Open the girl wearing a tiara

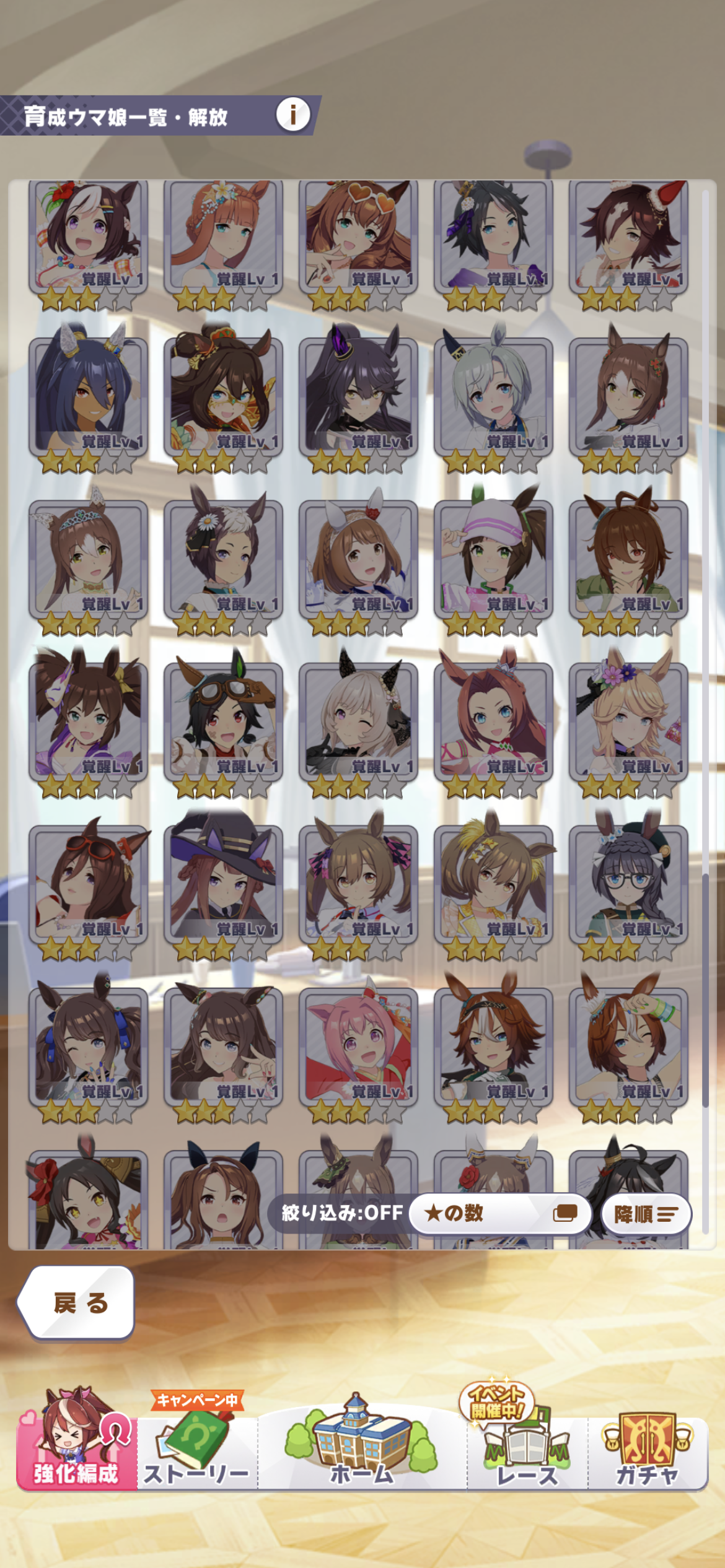(x=88, y=559)
